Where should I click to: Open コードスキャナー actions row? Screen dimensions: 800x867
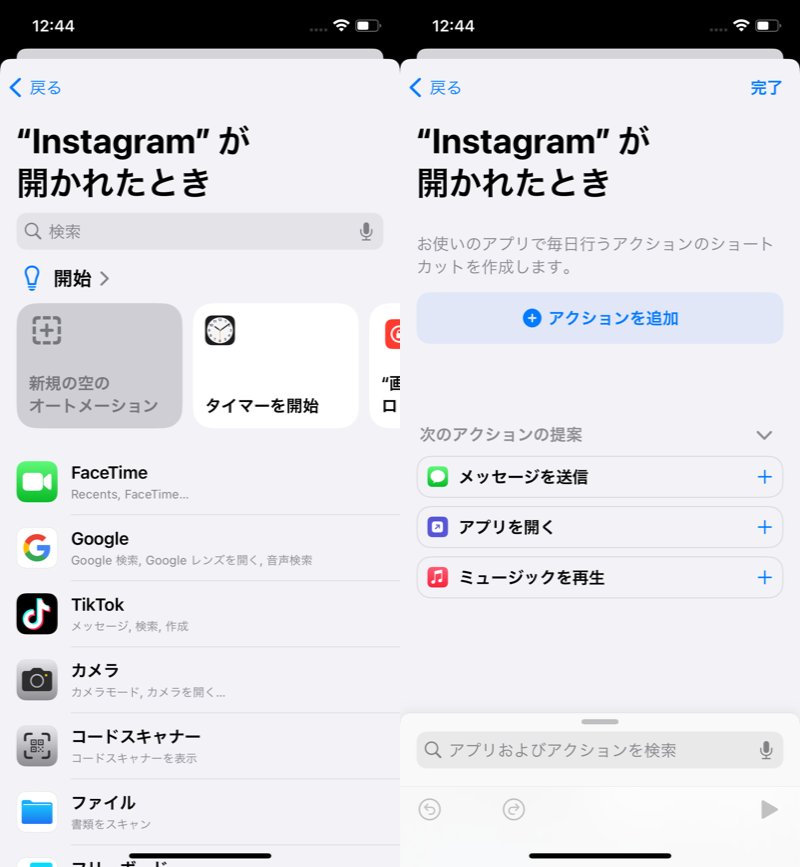pyautogui.click(x=200, y=745)
